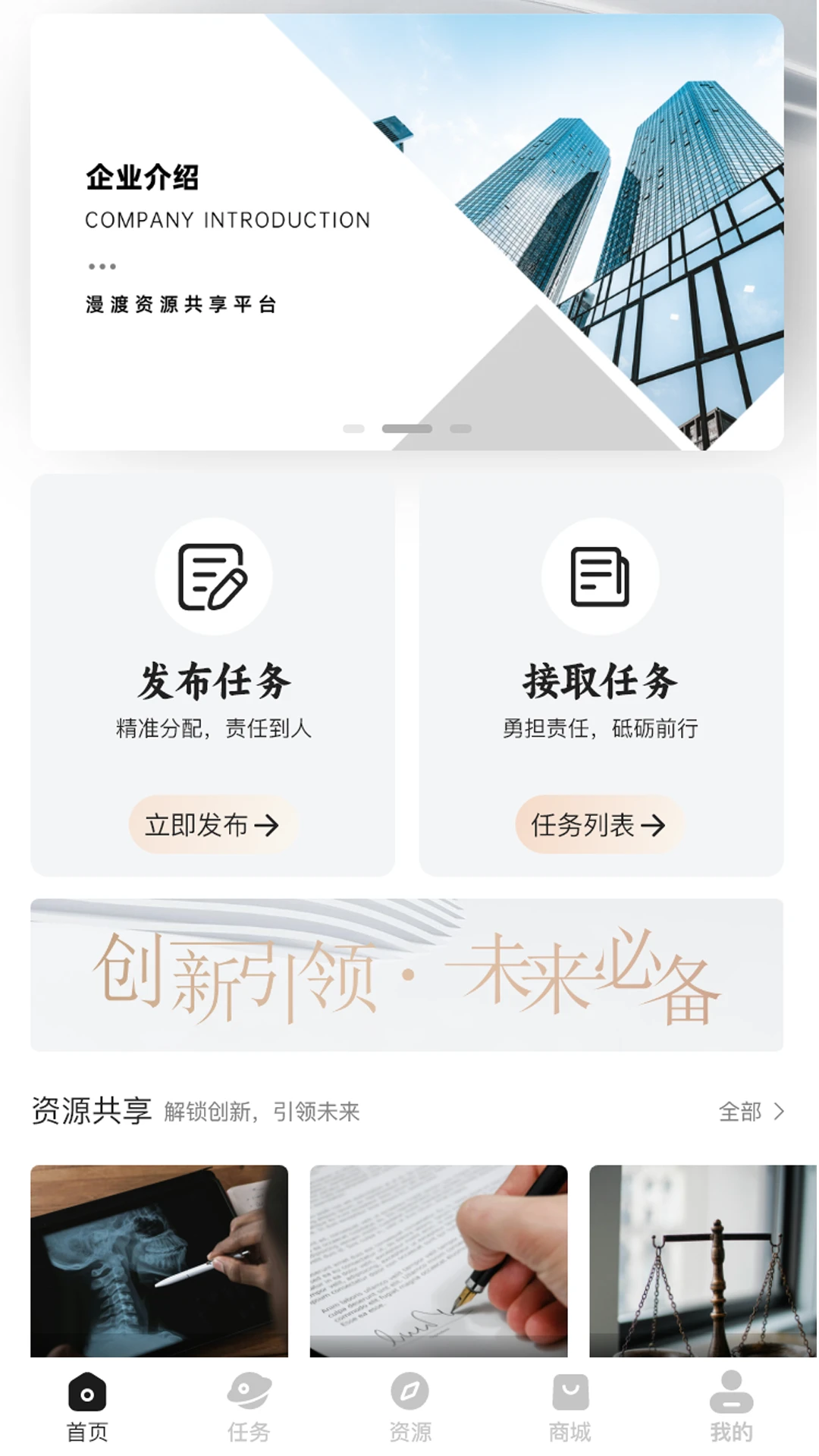Open the 企业介绍 company introduction banner
The image size is (819, 1456).
(409, 227)
